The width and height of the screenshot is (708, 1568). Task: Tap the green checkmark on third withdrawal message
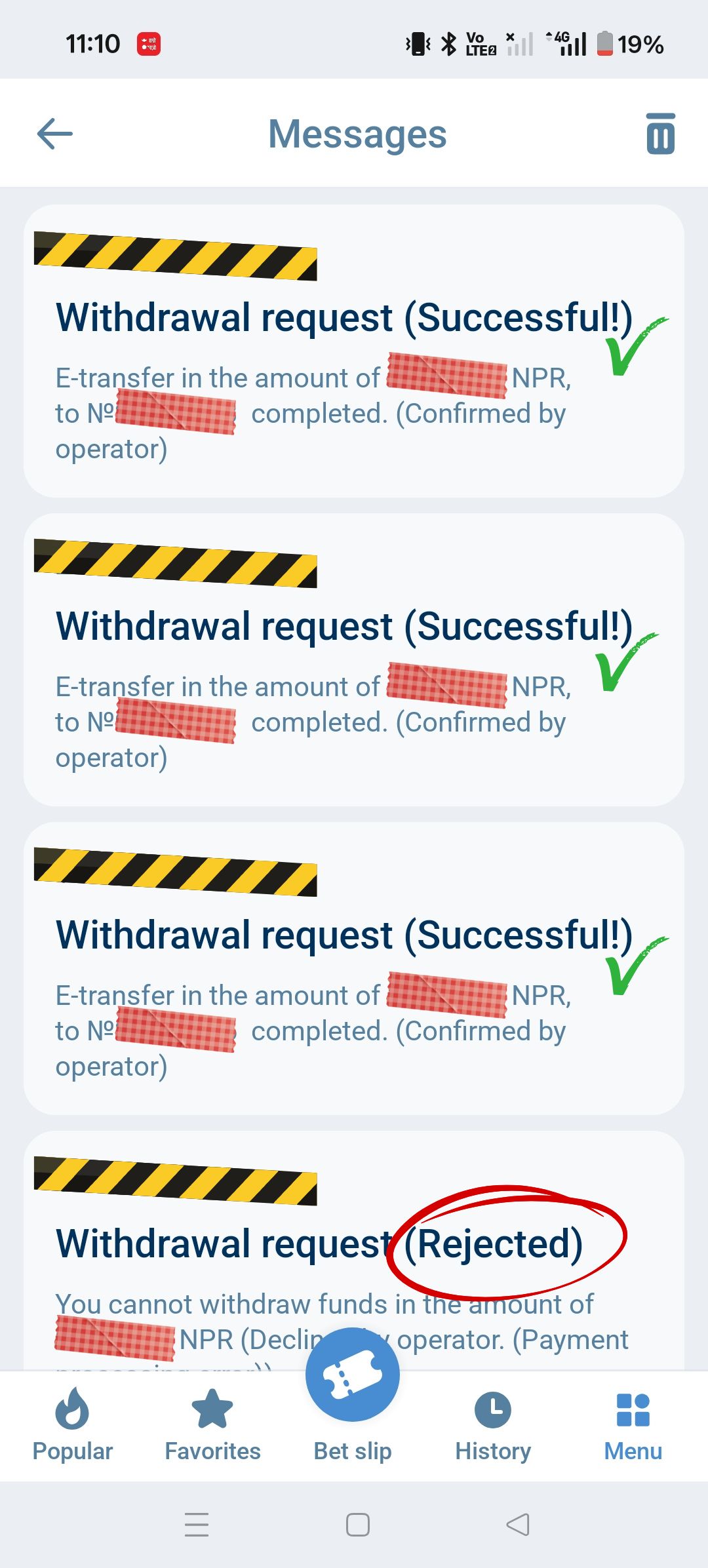coord(626,970)
